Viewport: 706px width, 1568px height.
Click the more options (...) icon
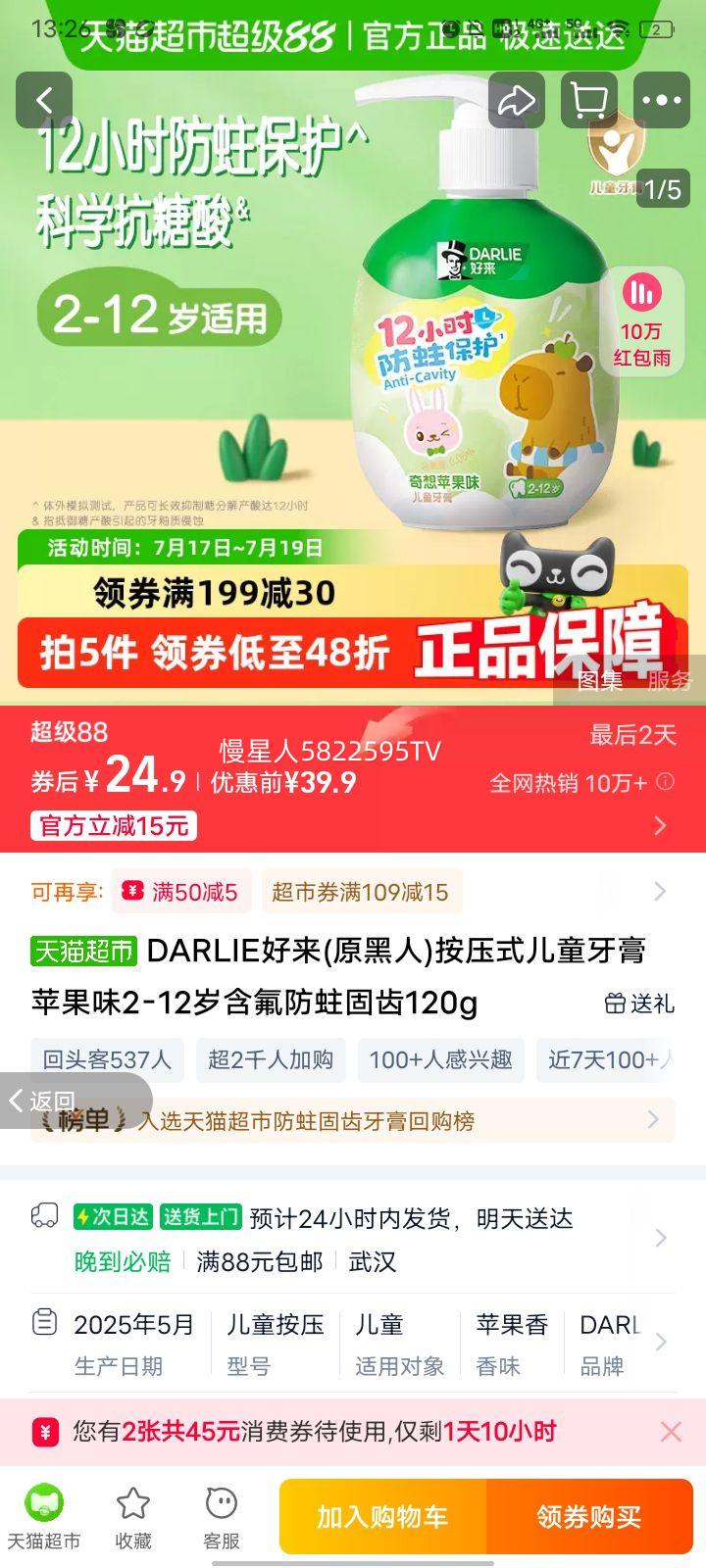663,100
